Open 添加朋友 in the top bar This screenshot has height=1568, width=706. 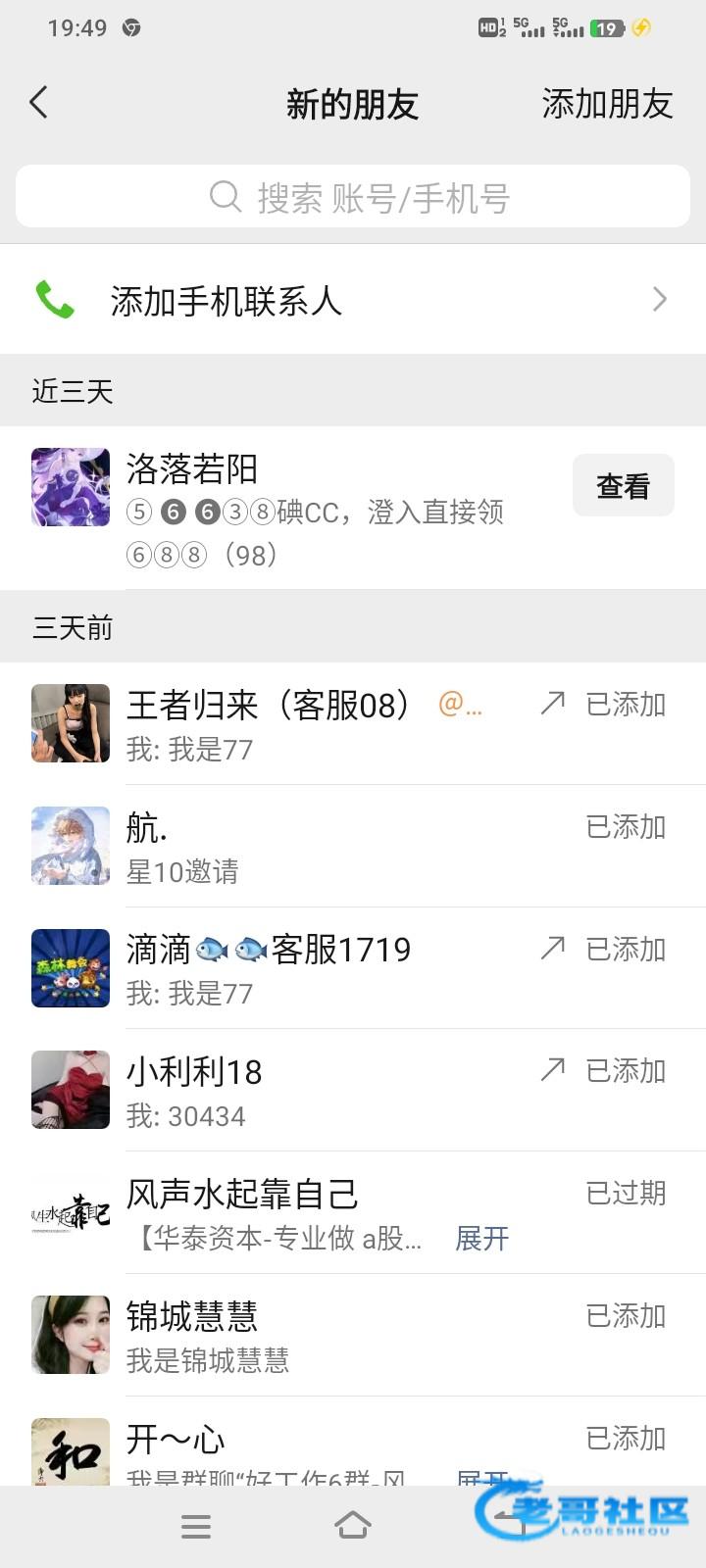coord(607,104)
